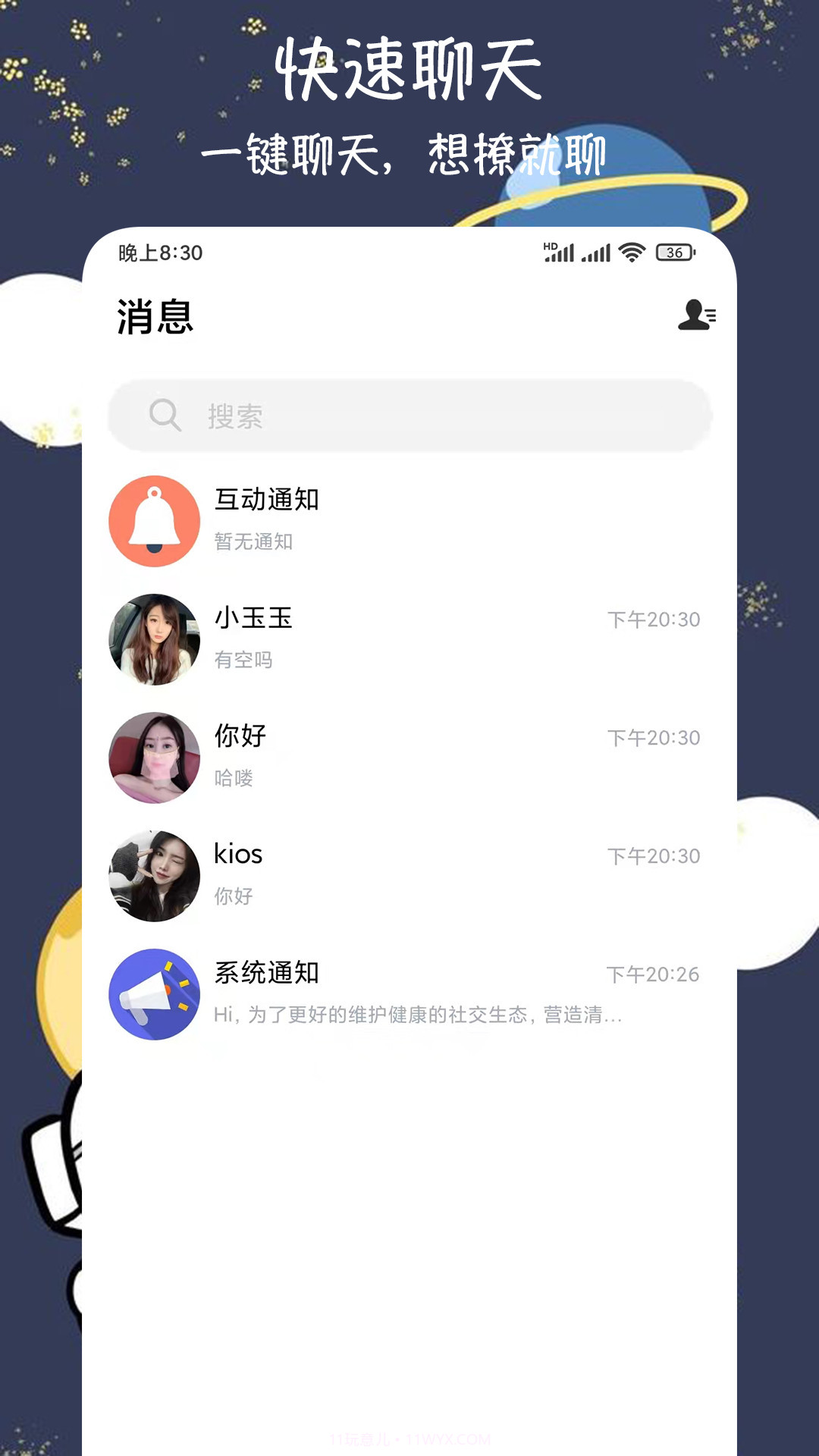
Task: Click the 消息 page title
Action: tap(155, 317)
